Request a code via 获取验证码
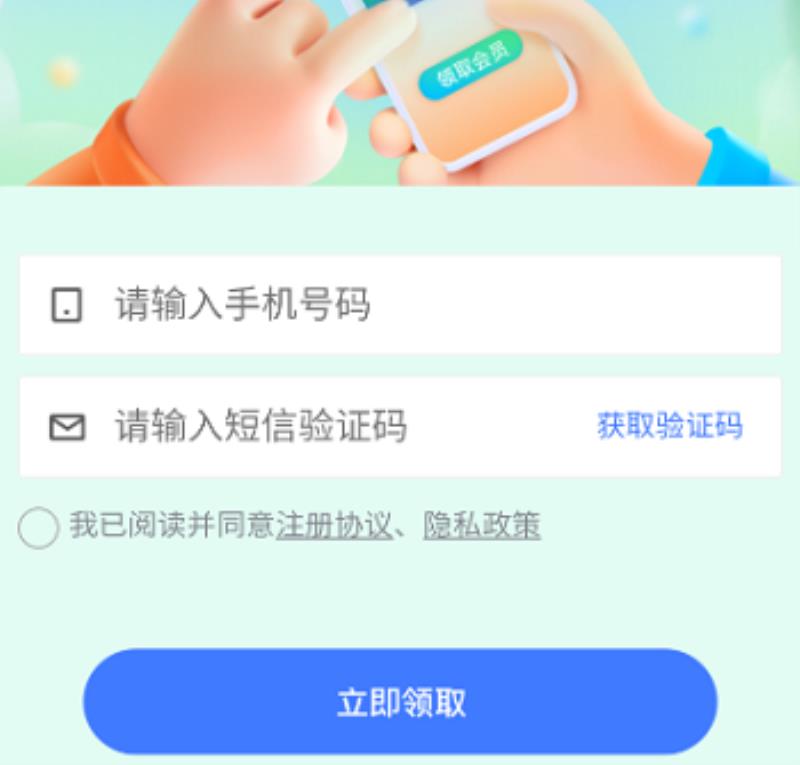This screenshot has height=765, width=800. click(669, 426)
